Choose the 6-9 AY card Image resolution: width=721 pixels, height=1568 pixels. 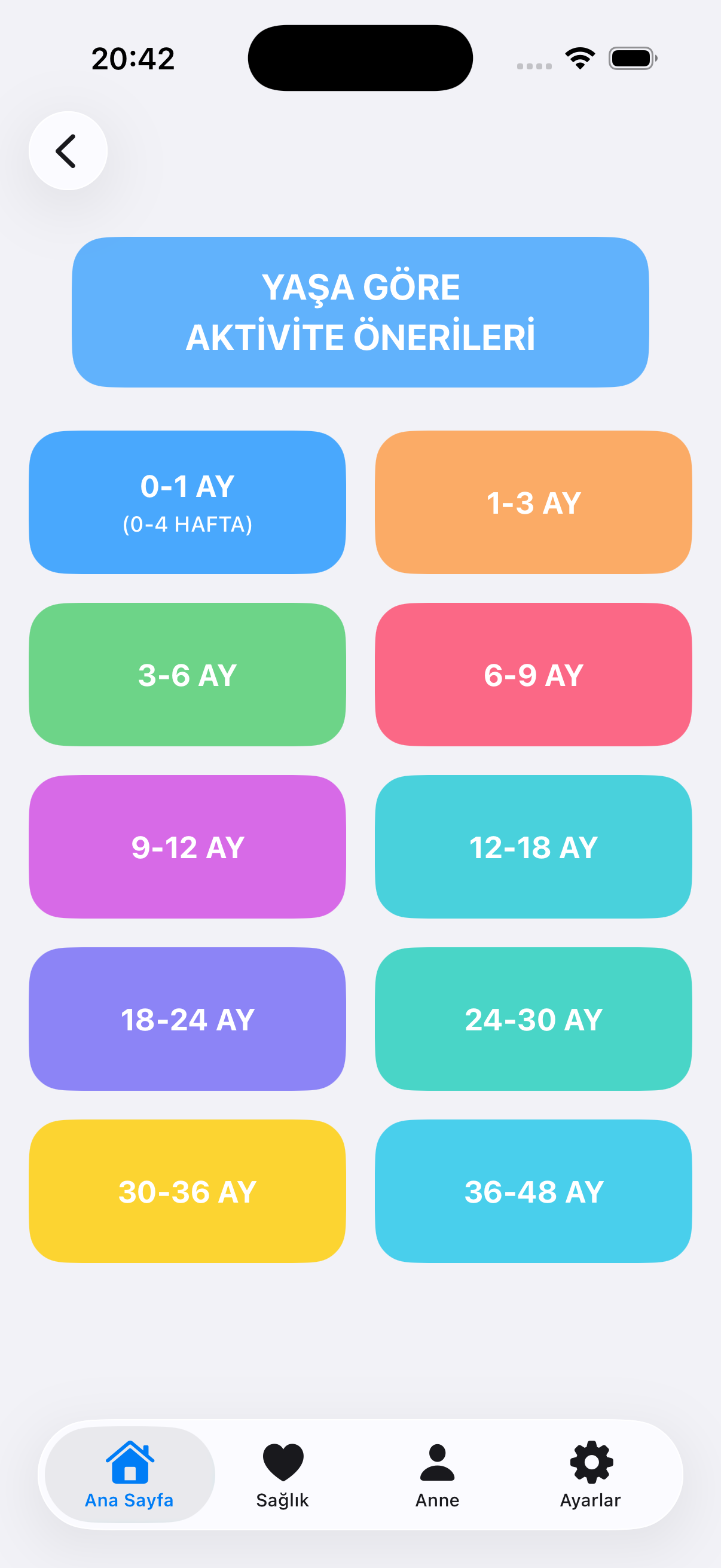click(533, 675)
